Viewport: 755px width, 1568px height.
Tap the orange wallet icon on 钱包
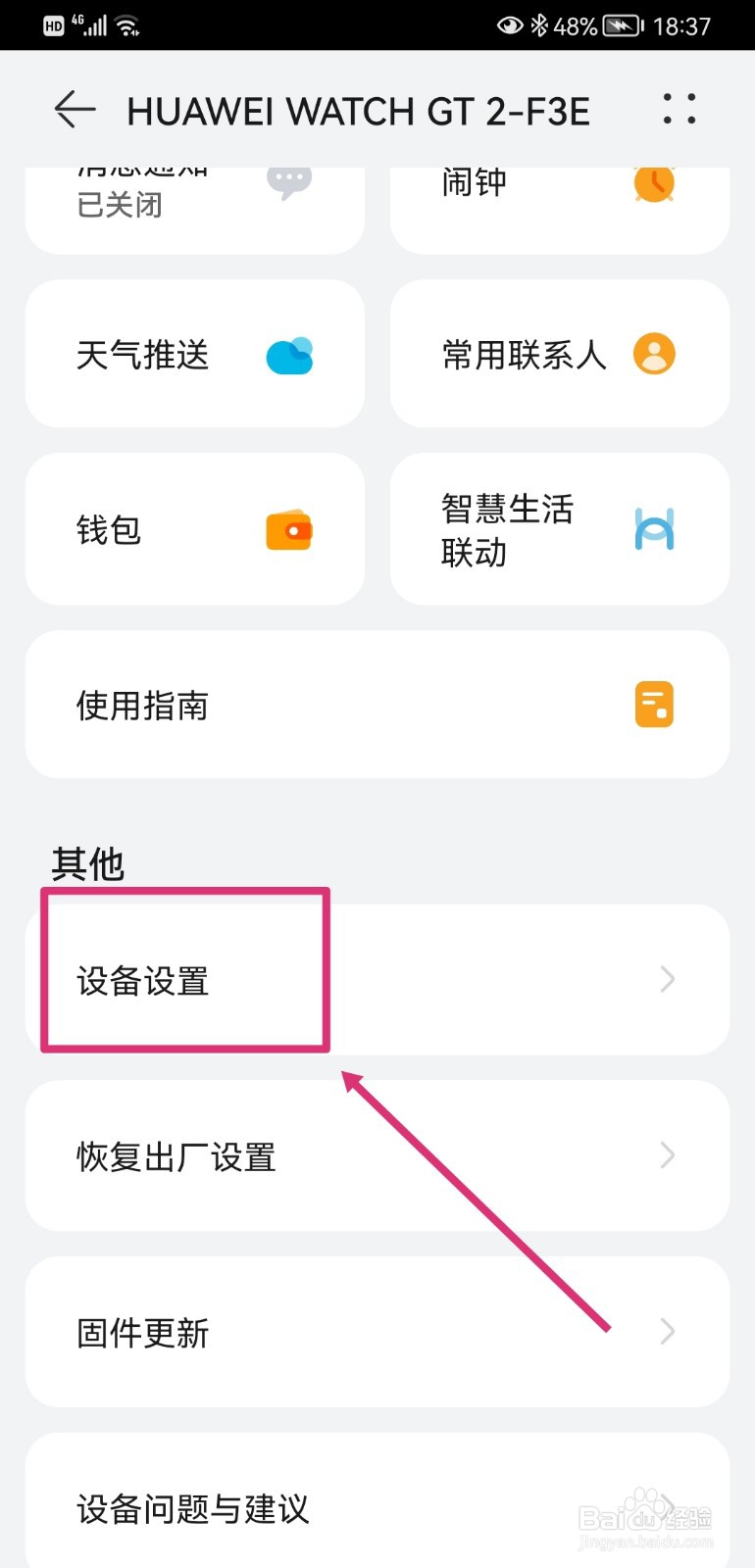click(289, 529)
